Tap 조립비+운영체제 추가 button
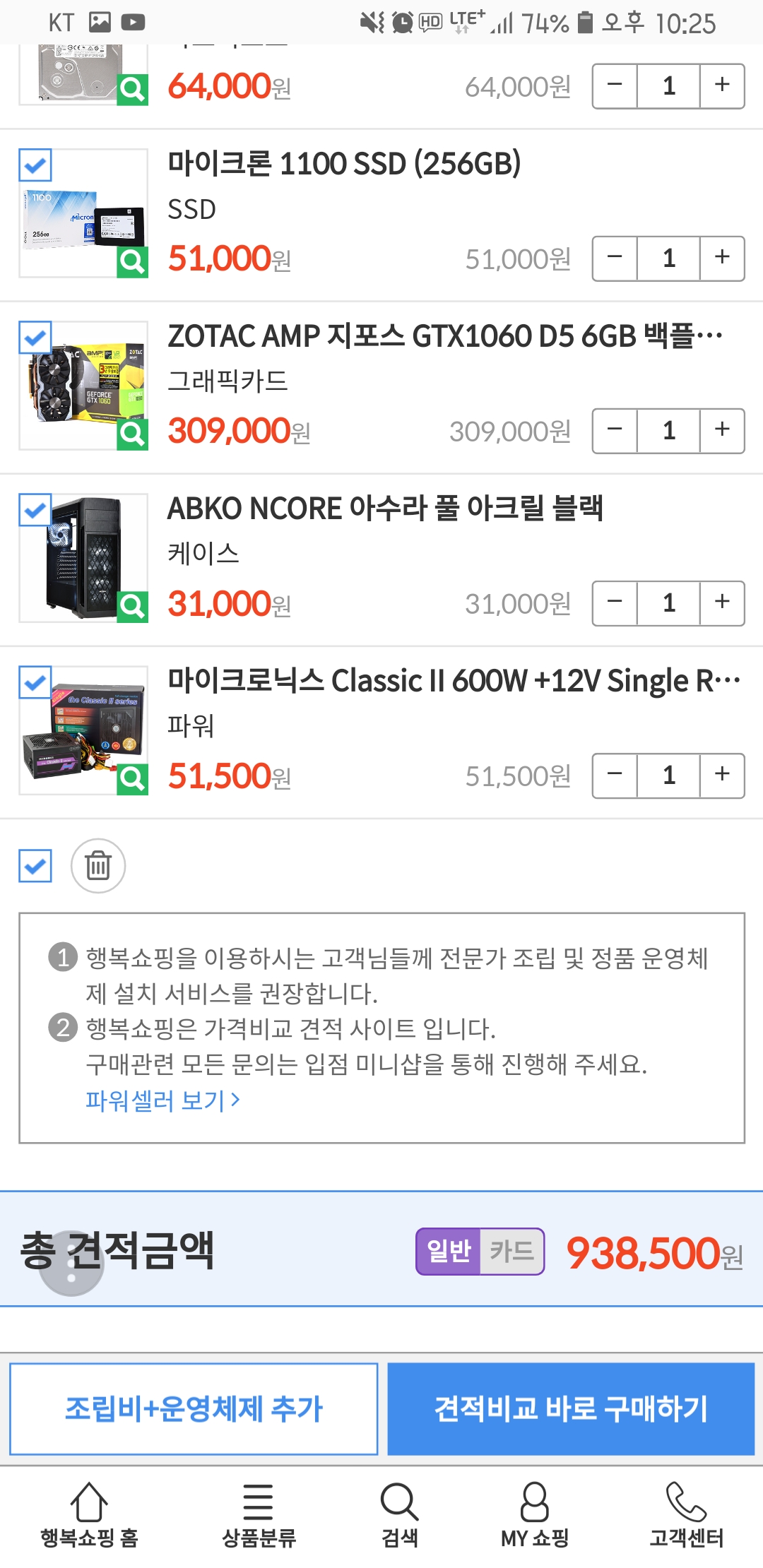 pos(194,1408)
